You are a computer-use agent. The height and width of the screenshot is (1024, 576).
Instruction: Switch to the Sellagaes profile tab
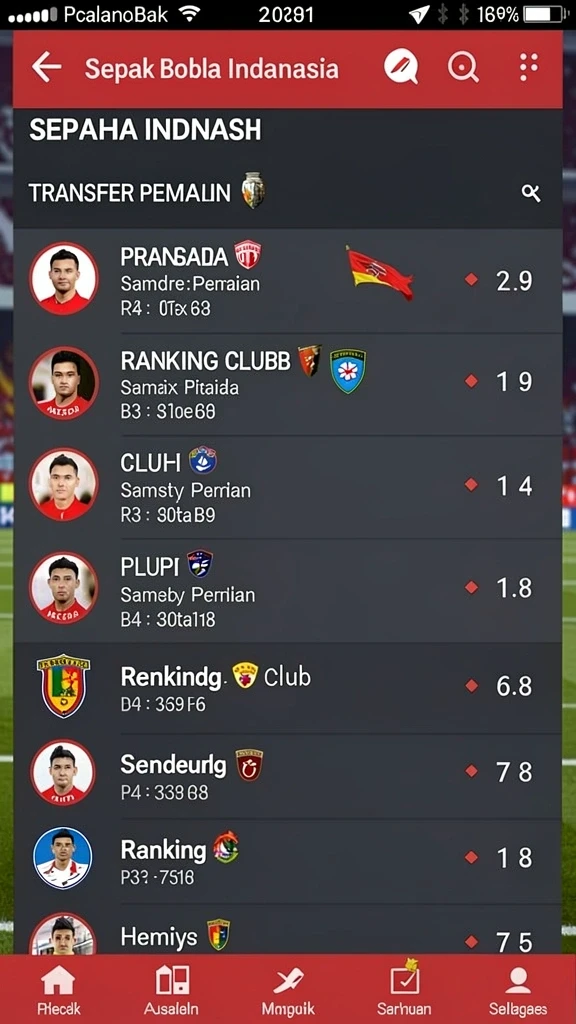pyautogui.click(x=518, y=991)
